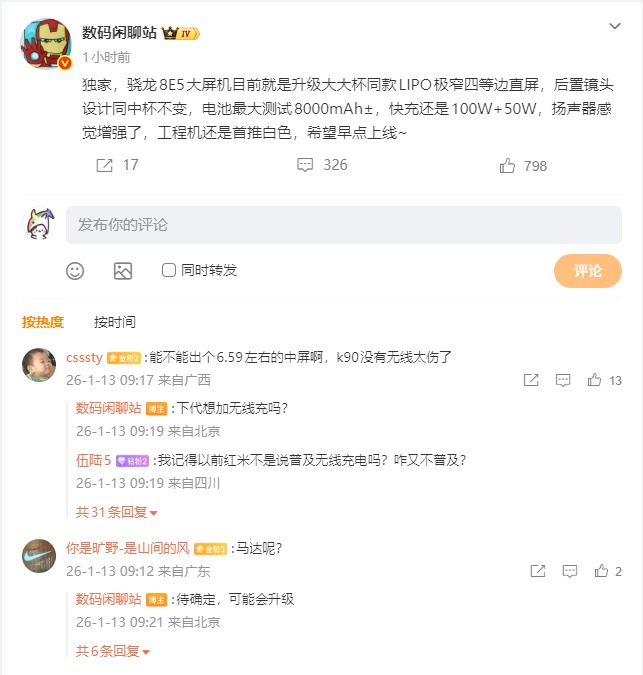This screenshot has height=675, width=643.
Task: Open the emoji picker
Action: point(75,271)
